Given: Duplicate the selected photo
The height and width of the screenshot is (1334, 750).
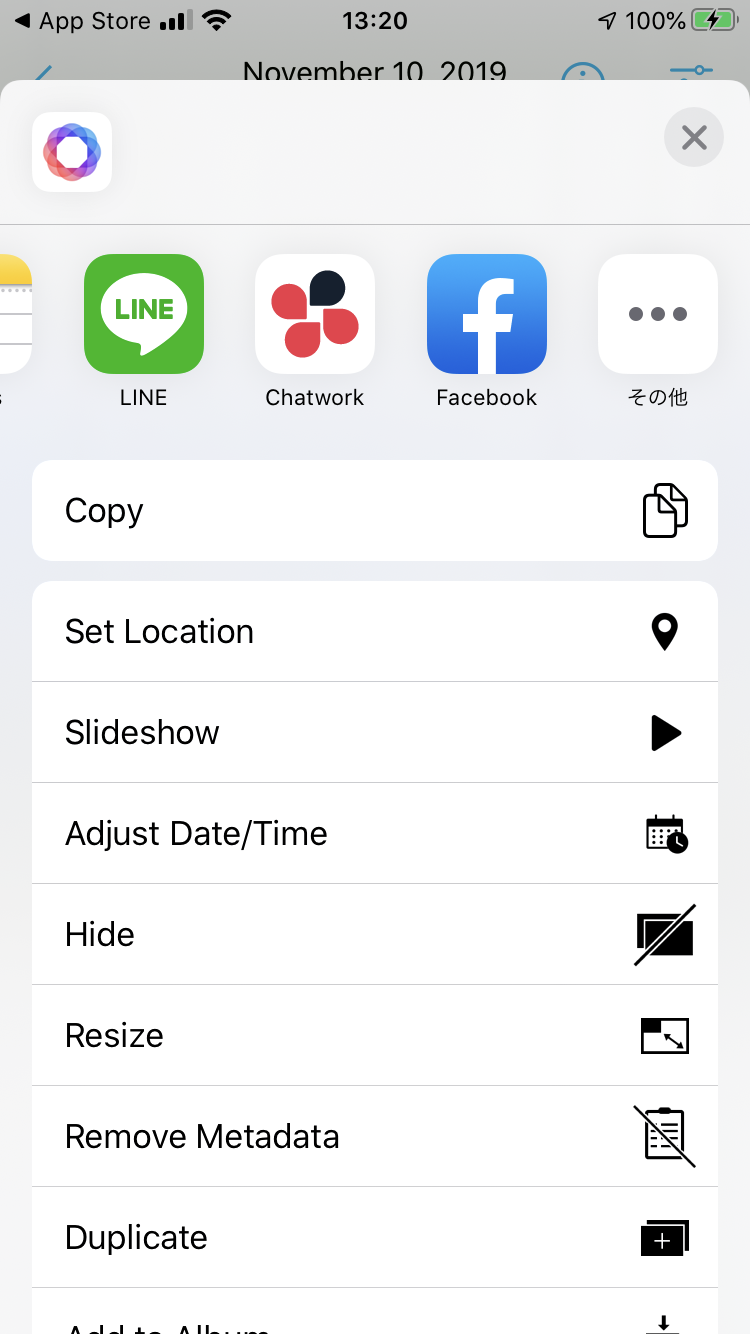Looking at the screenshot, I should point(375,1238).
